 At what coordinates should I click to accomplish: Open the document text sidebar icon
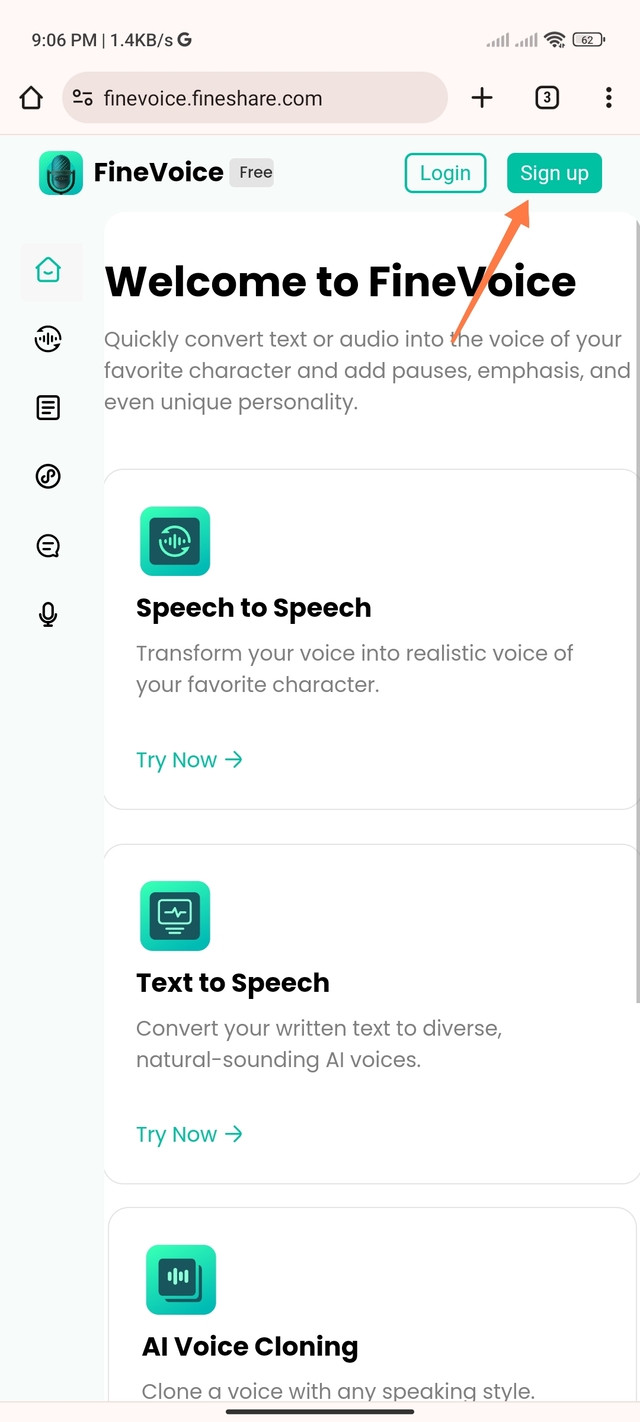click(48, 408)
